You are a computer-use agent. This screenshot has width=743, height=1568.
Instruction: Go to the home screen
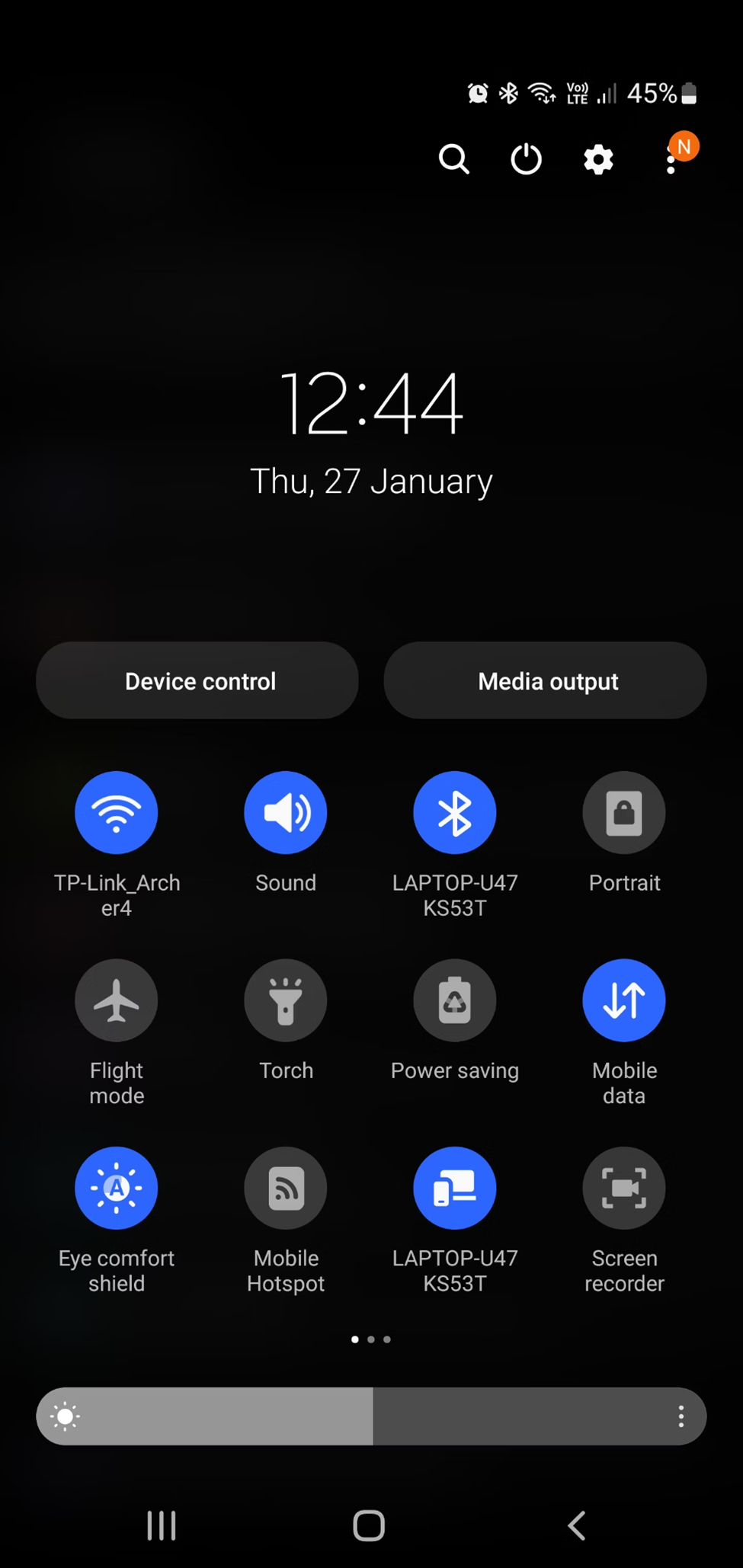pos(369,1525)
